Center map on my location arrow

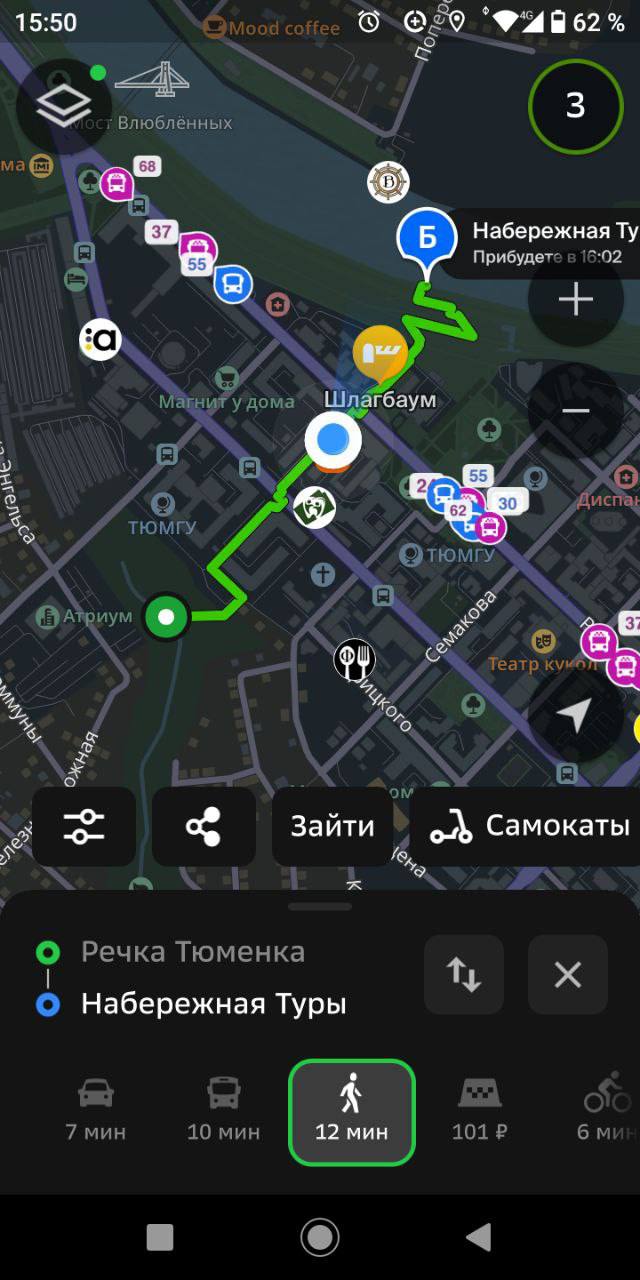576,715
